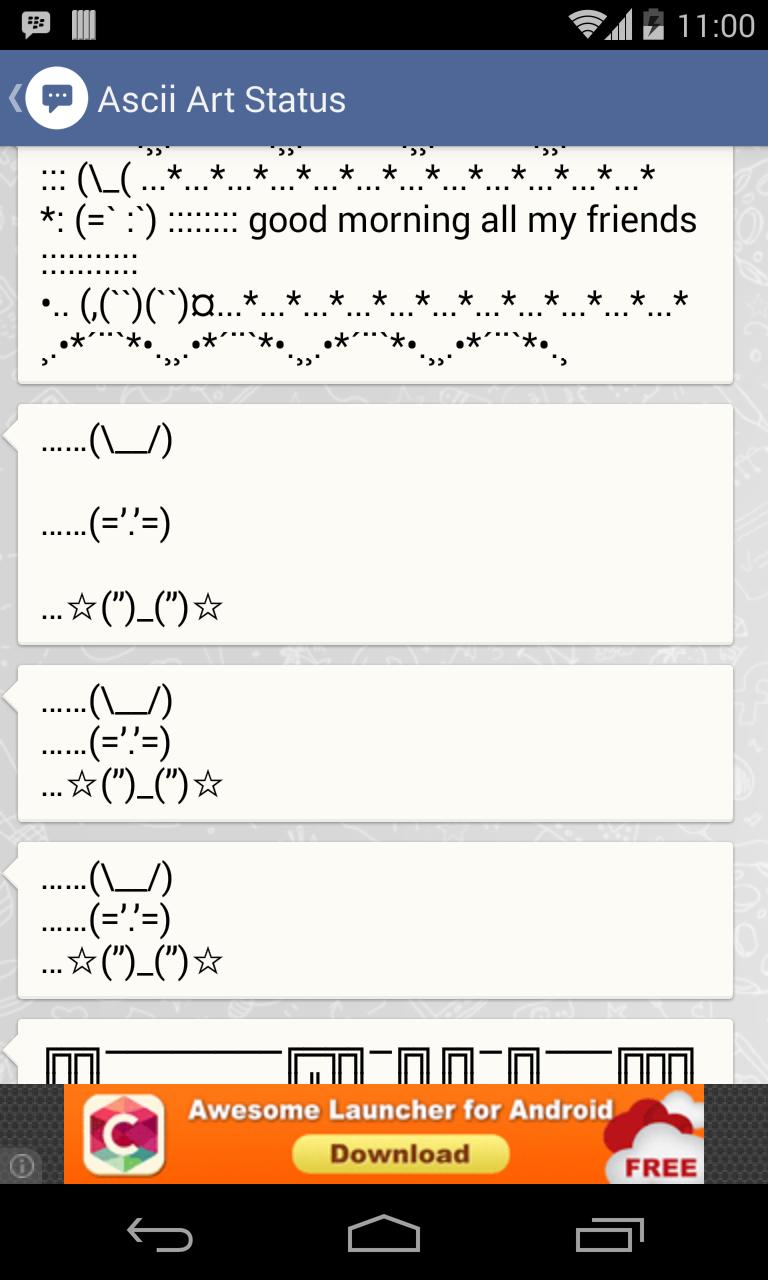This screenshot has width=768, height=1280.
Task: Go to the home screen
Action: [x=384, y=1233]
